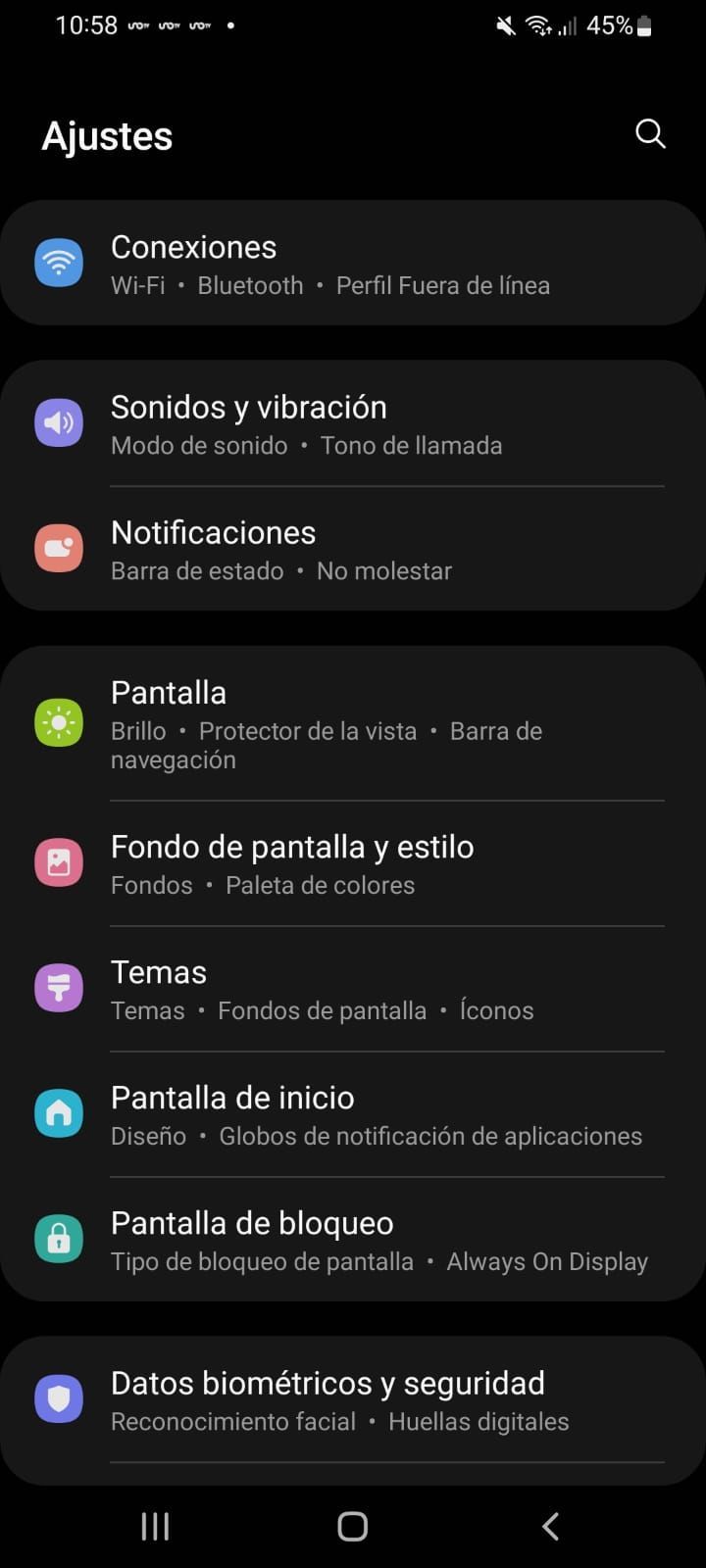This screenshot has width=706, height=1568.
Task: Go to Sonidos y vibración
Action: 353,425
